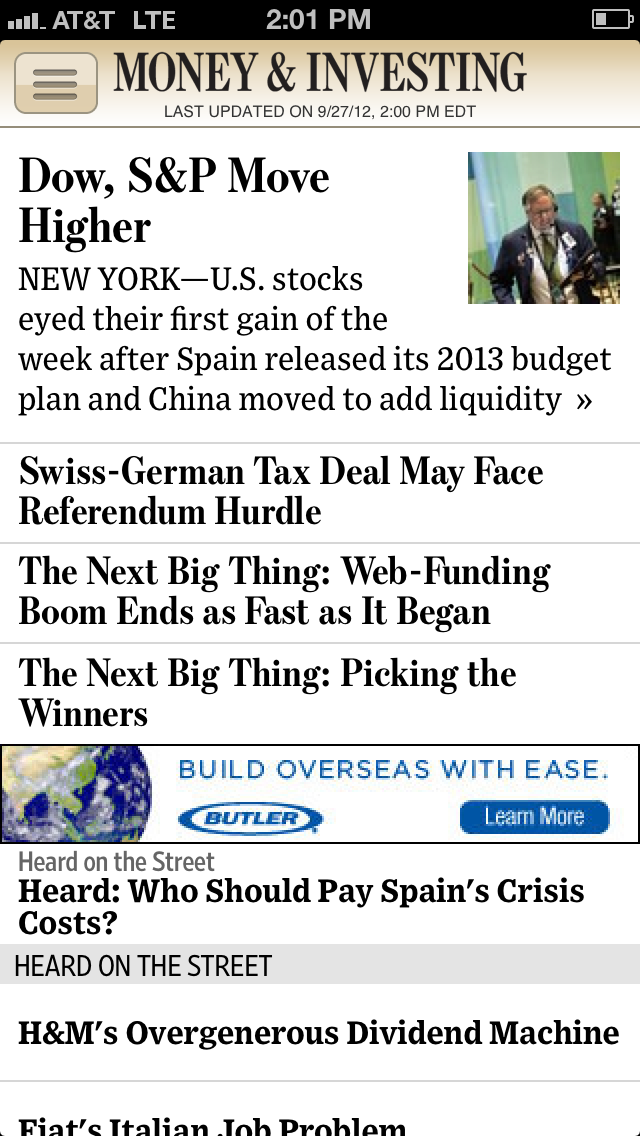Read Swiss-German Tax Deal referendum article

point(281,492)
